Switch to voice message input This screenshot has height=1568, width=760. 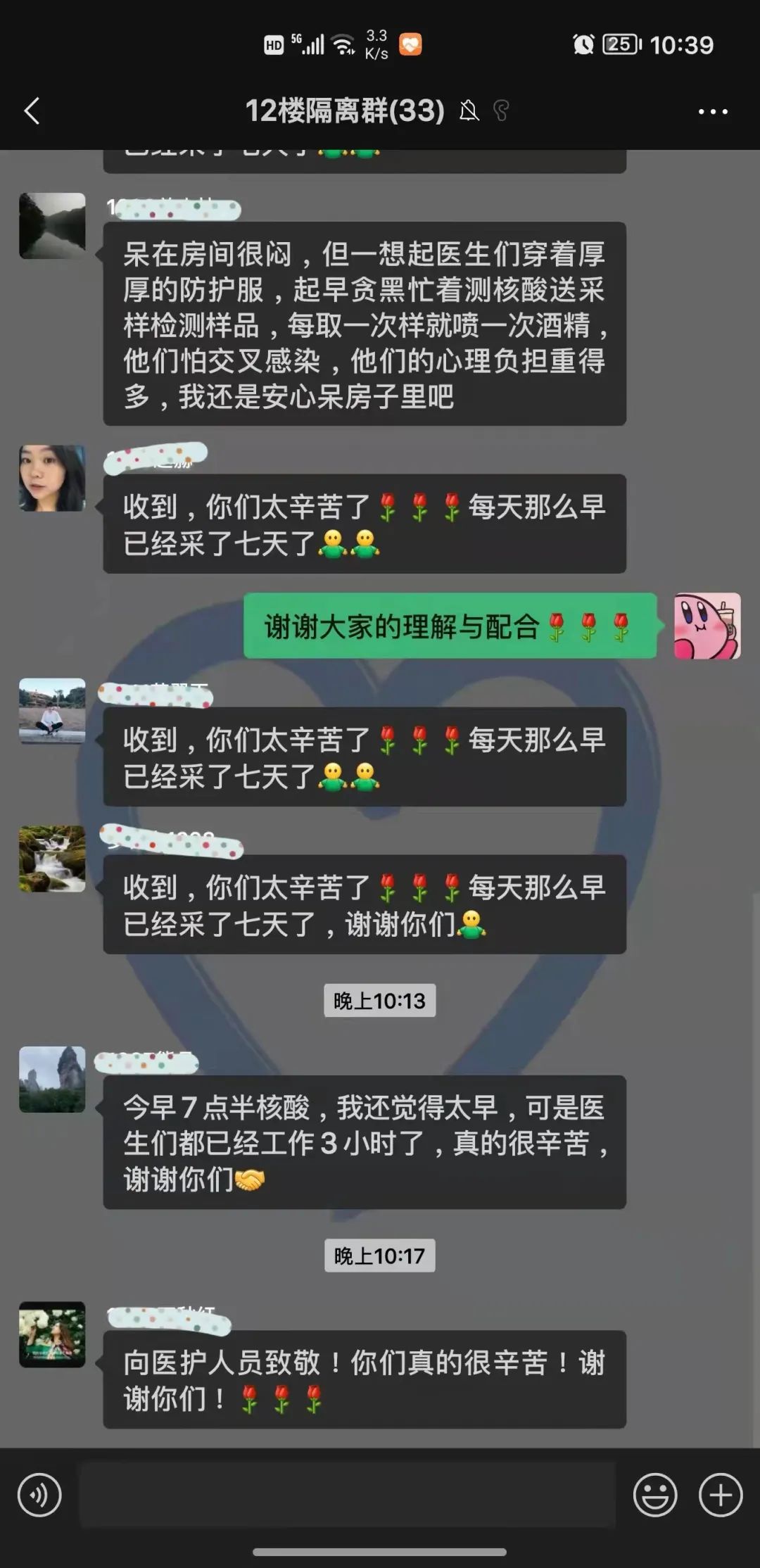(39, 1495)
